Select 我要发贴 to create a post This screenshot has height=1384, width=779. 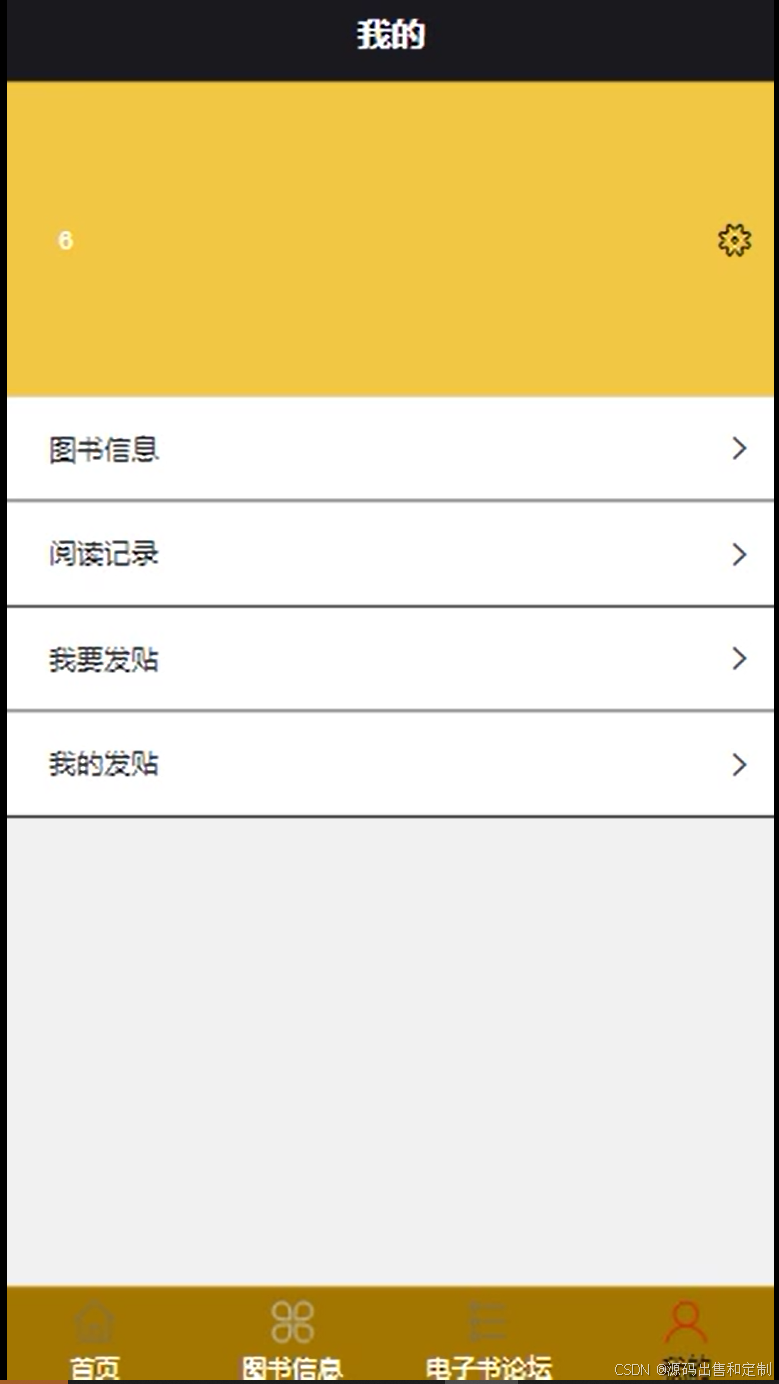(x=390, y=659)
